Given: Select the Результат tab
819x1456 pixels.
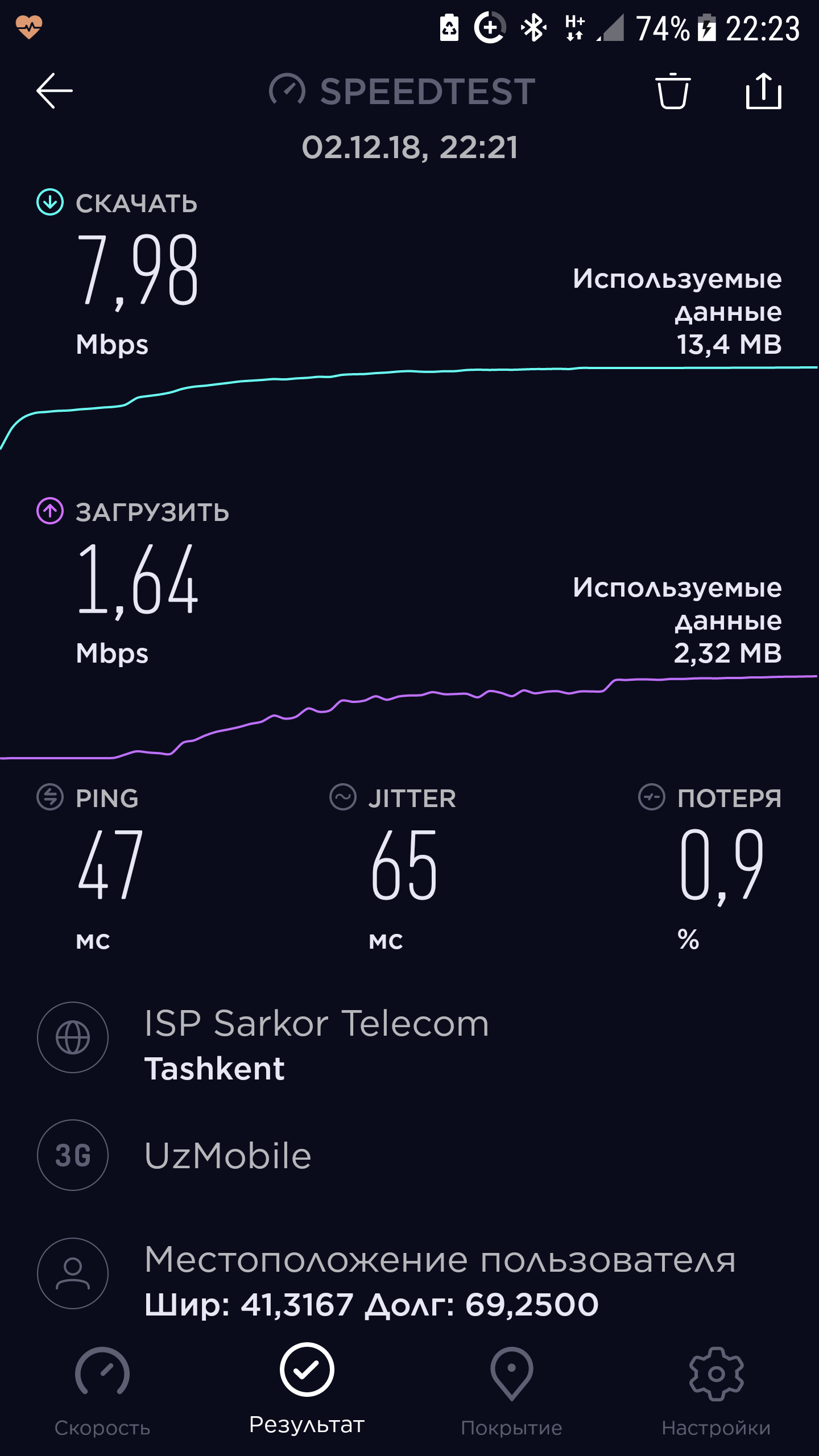Looking at the screenshot, I should tap(307, 1388).
